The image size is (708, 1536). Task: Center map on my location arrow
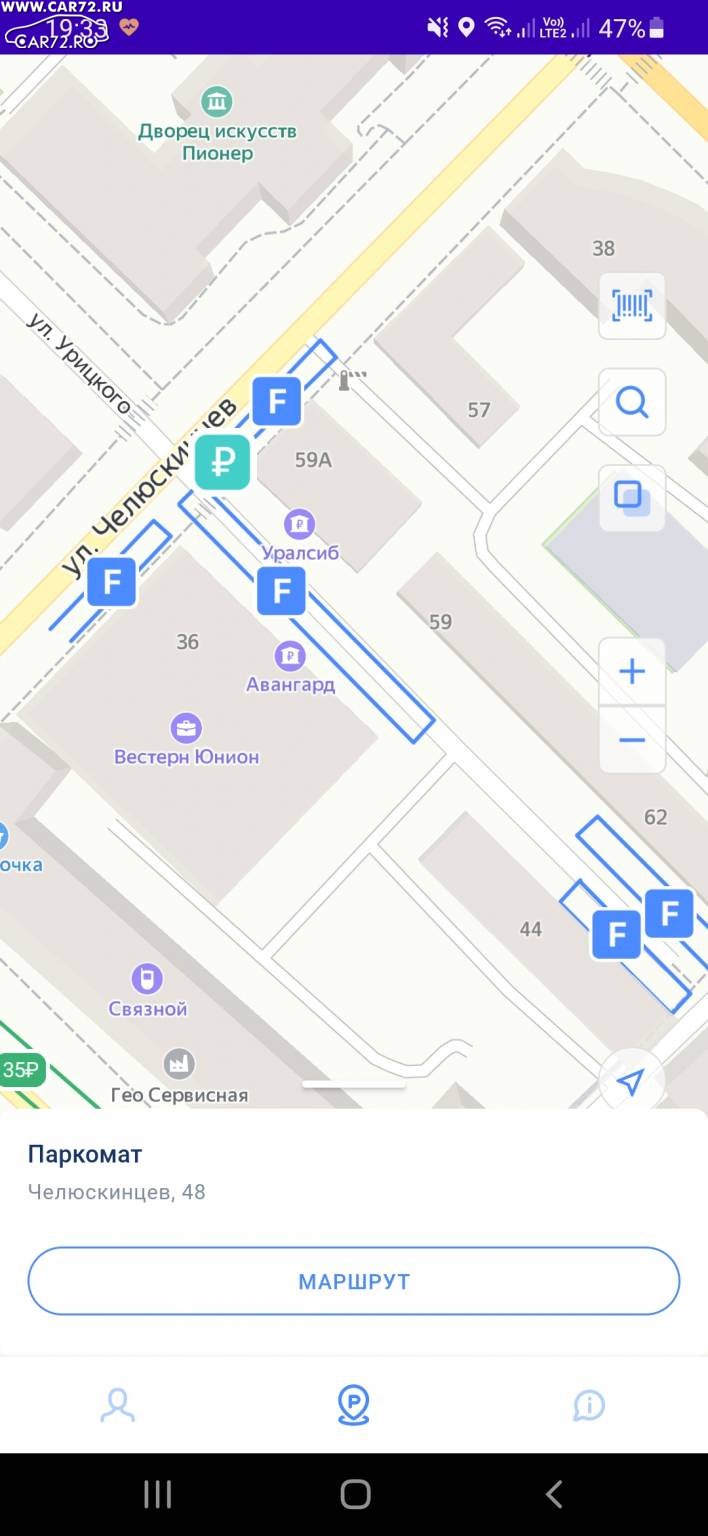631,1081
